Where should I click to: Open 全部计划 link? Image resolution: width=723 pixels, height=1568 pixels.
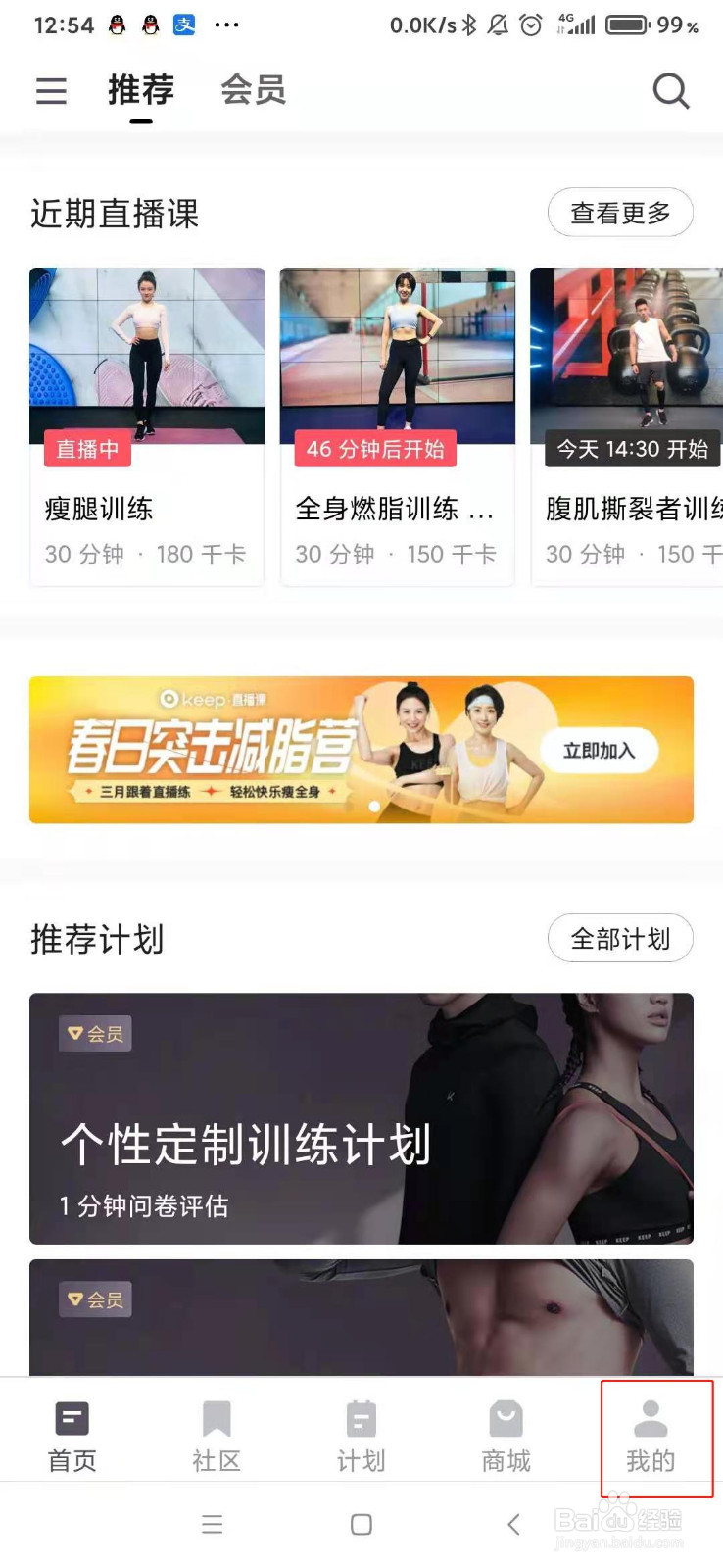tap(620, 938)
